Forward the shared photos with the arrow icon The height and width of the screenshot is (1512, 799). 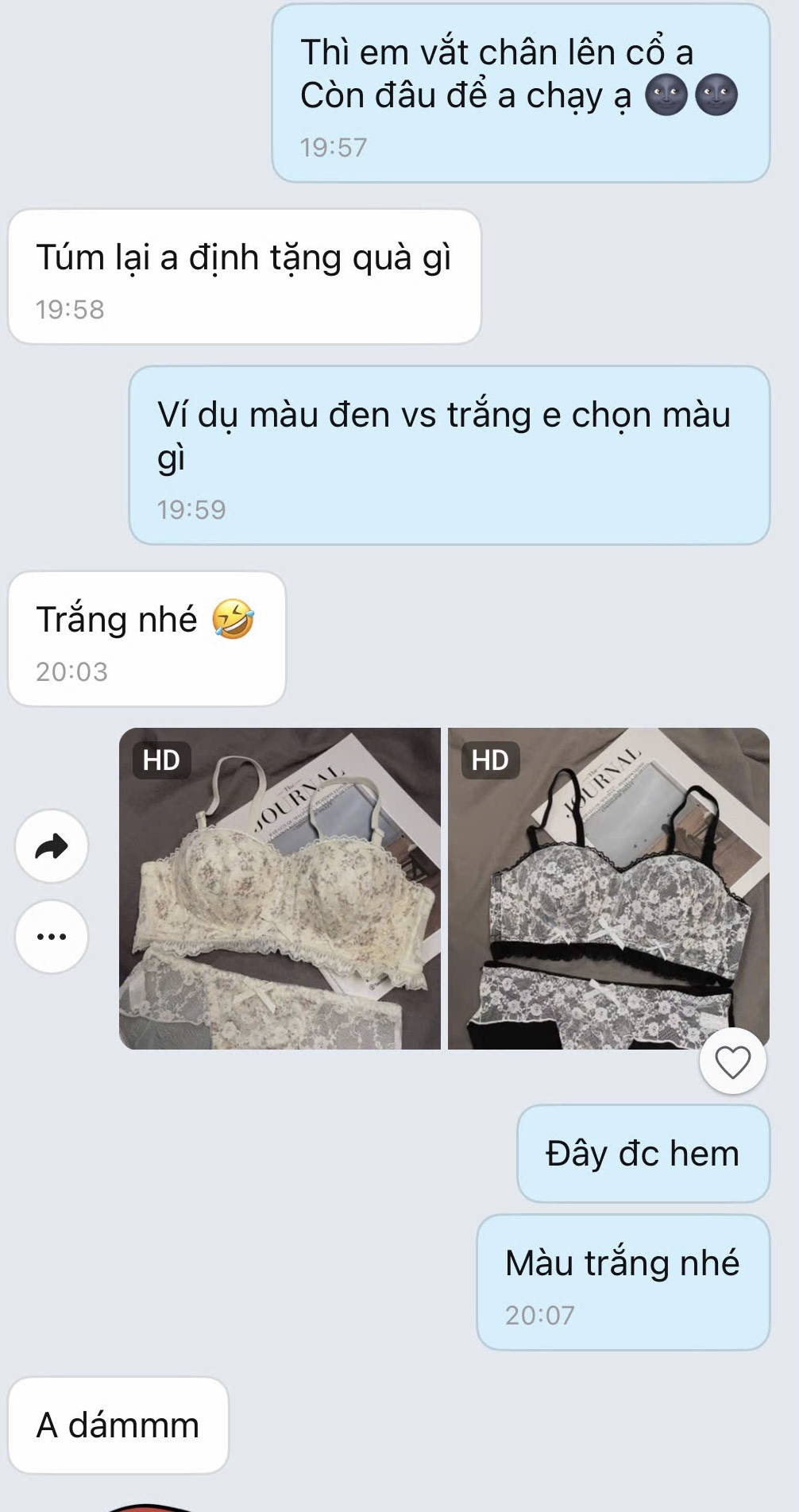52,846
